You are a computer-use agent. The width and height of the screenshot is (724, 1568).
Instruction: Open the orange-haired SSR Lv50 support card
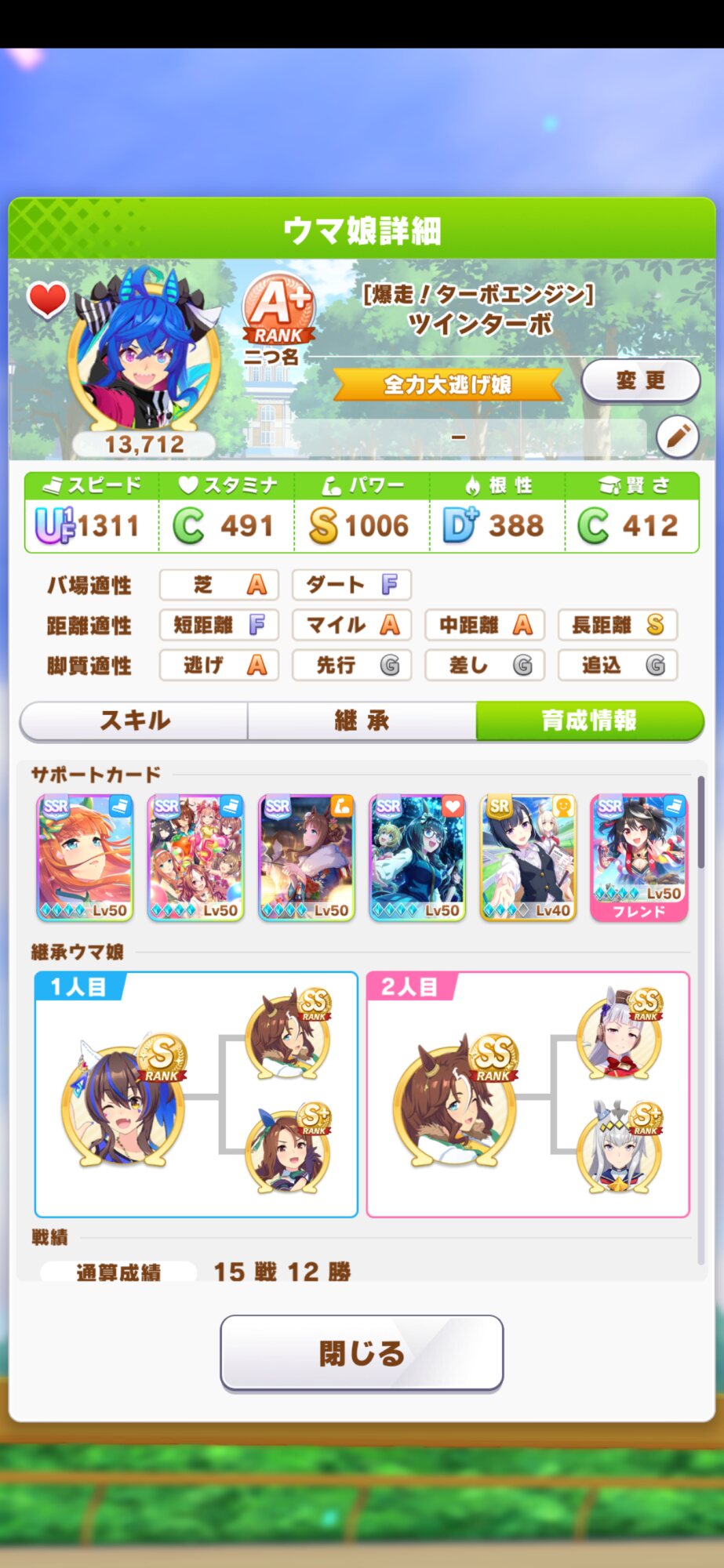(85, 857)
